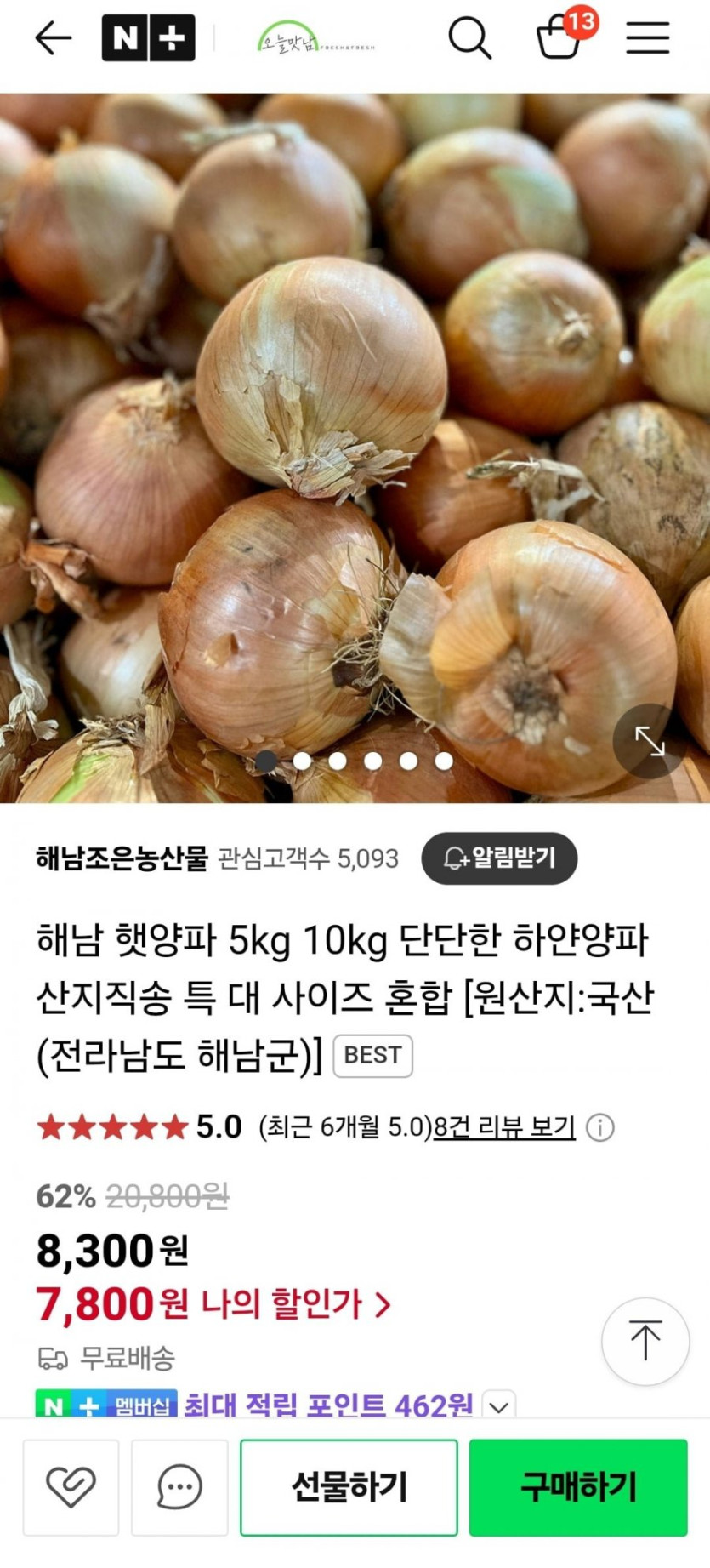The image size is (710, 1568).
Task: Tap 구매하기 to buy the onions
Action: click(578, 1486)
